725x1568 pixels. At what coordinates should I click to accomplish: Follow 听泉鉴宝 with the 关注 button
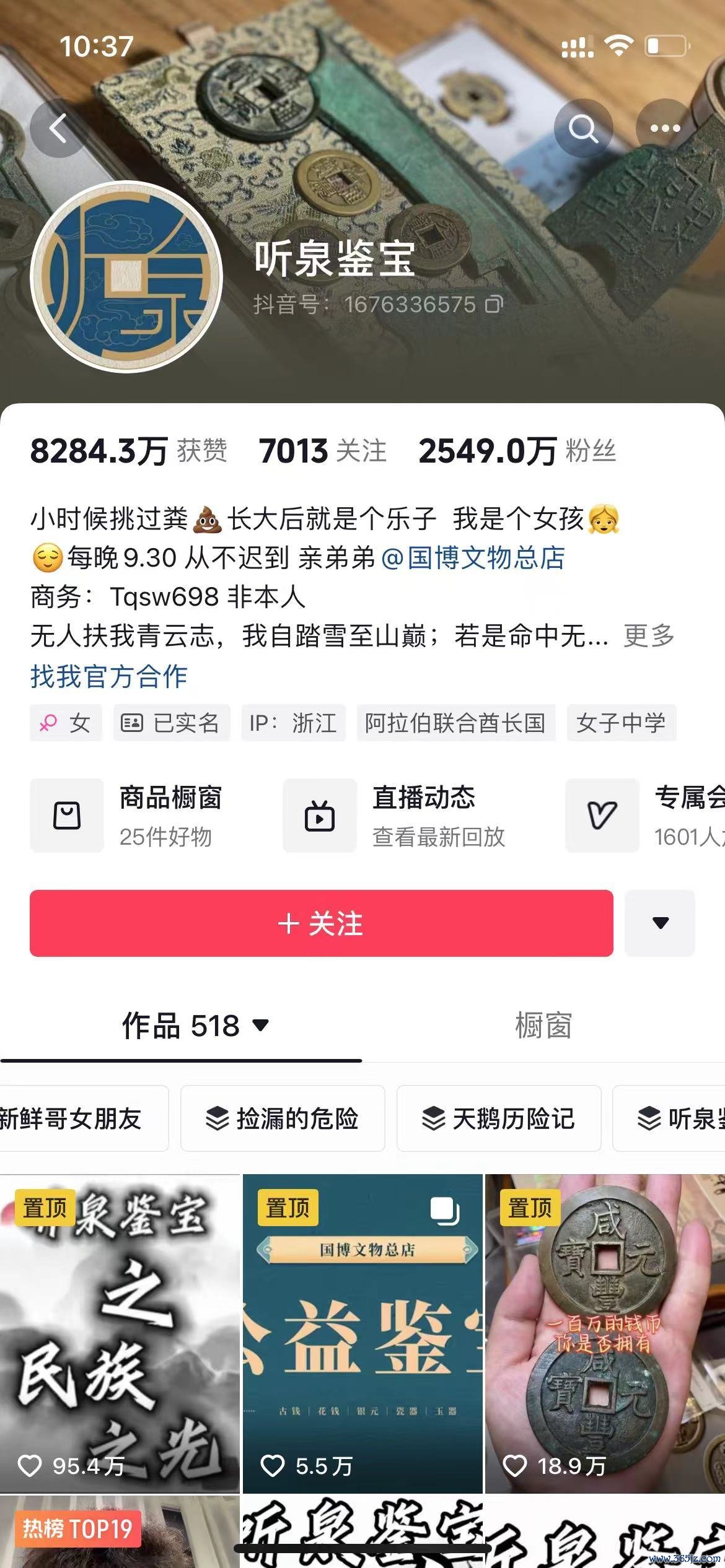pyautogui.click(x=321, y=923)
